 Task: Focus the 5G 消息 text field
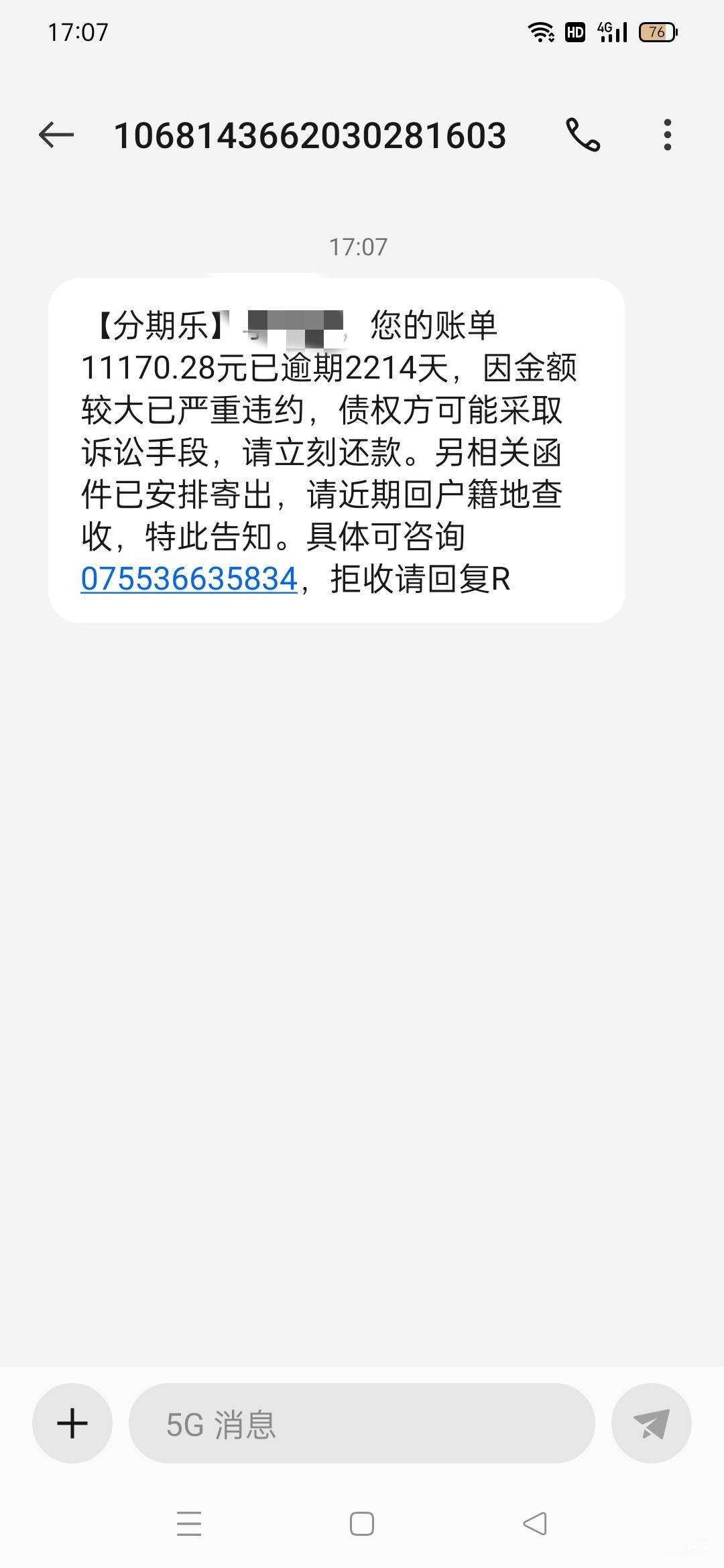pos(362,1423)
